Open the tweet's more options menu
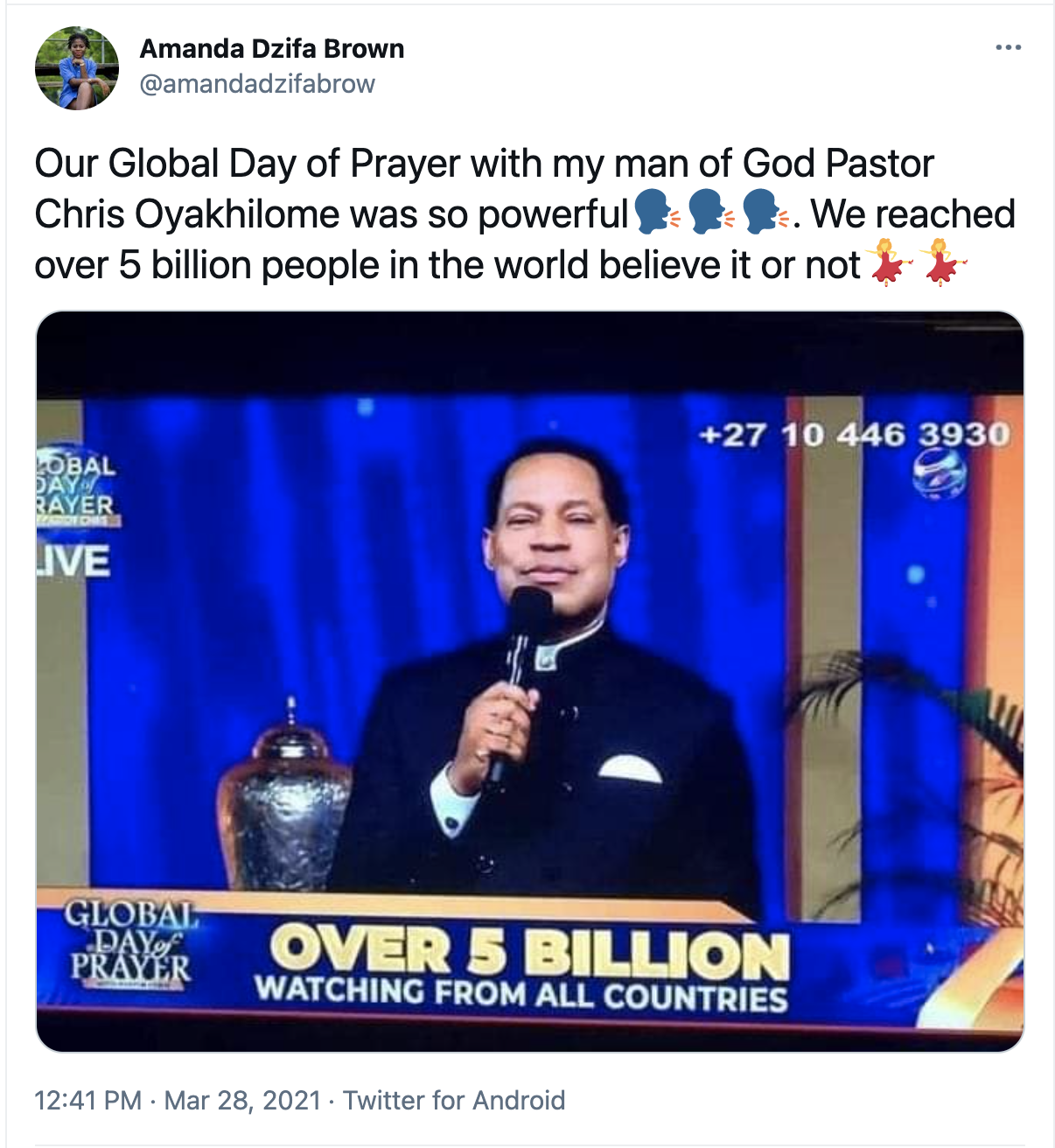 coord(1008,48)
